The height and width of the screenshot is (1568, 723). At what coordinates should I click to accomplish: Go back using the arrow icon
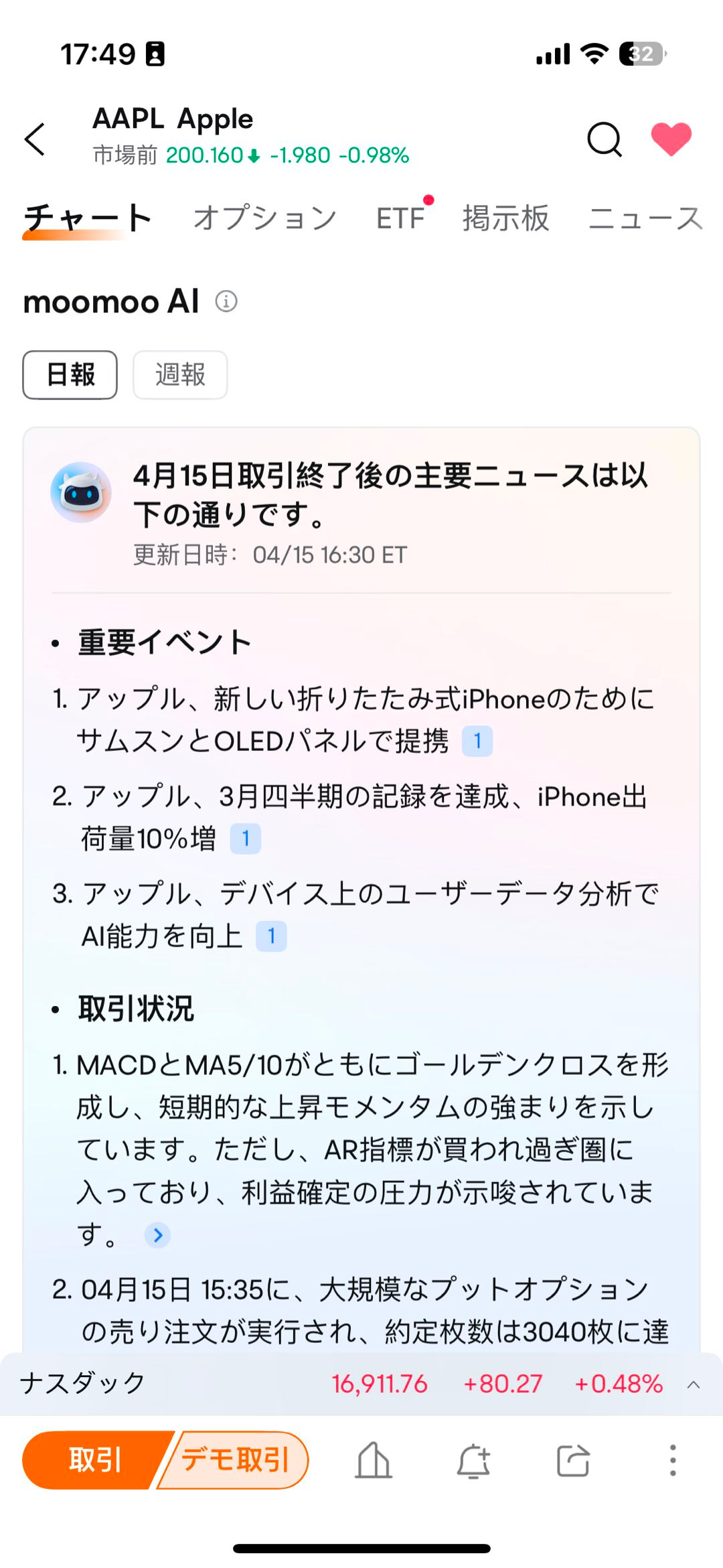(35, 139)
